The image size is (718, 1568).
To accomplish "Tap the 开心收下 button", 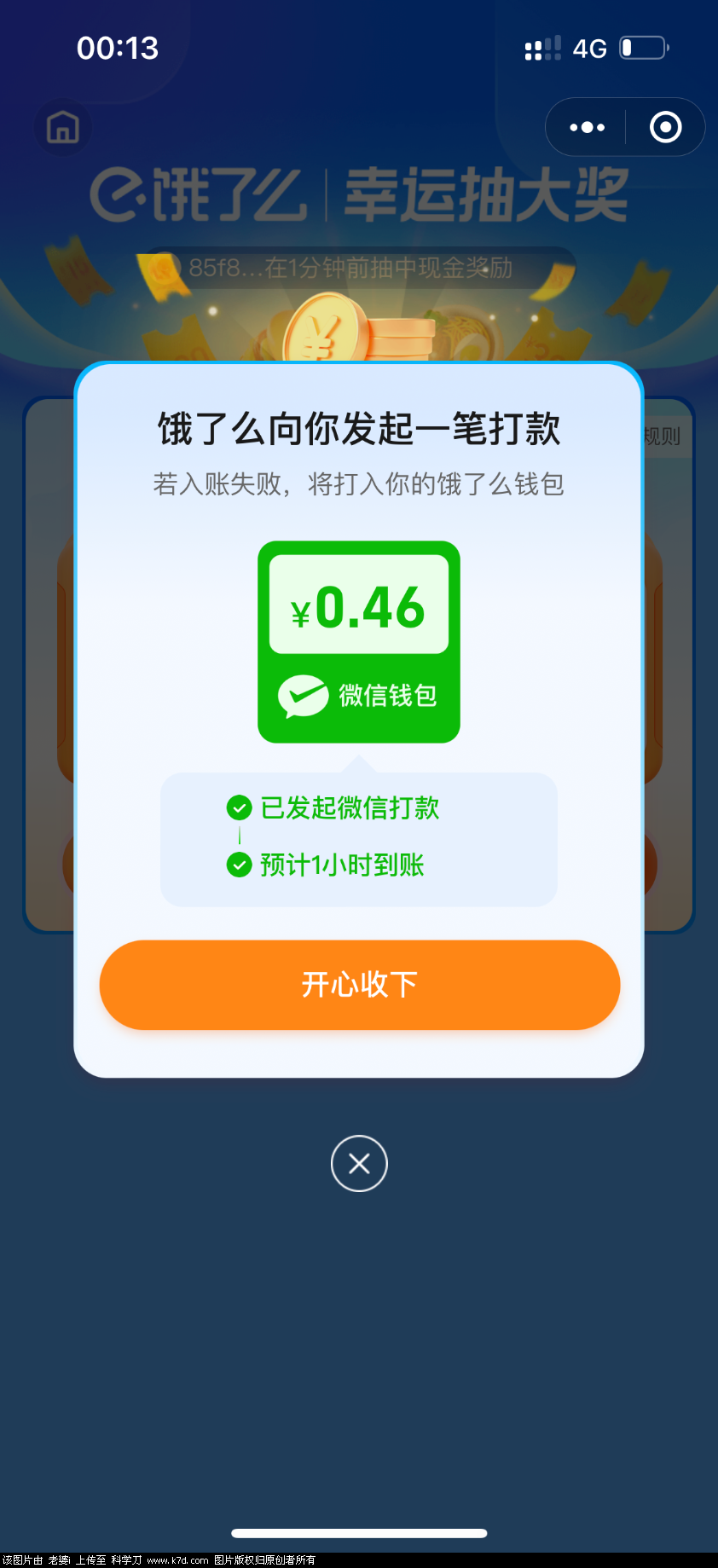I will 359,985.
